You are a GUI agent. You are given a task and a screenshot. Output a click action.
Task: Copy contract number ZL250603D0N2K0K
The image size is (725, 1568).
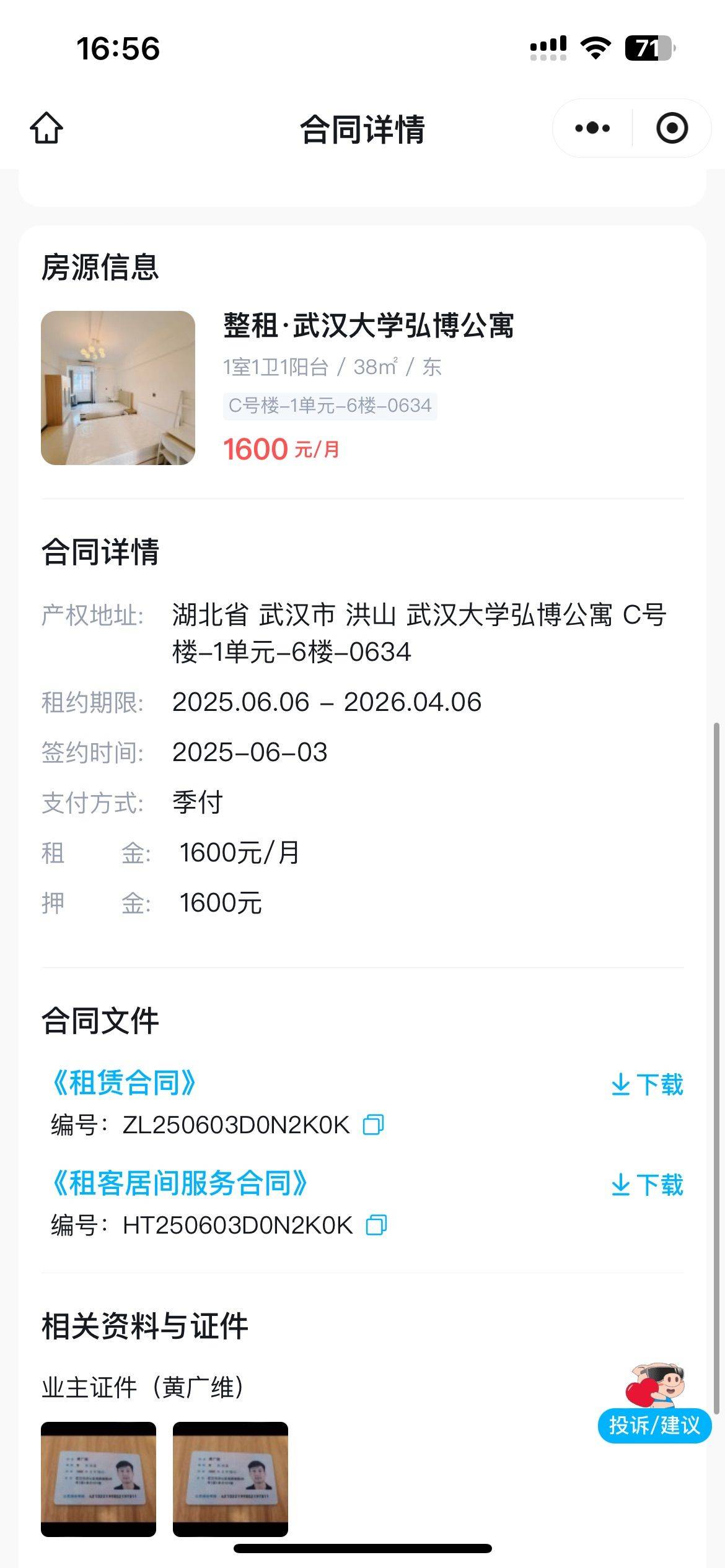coord(373,1124)
